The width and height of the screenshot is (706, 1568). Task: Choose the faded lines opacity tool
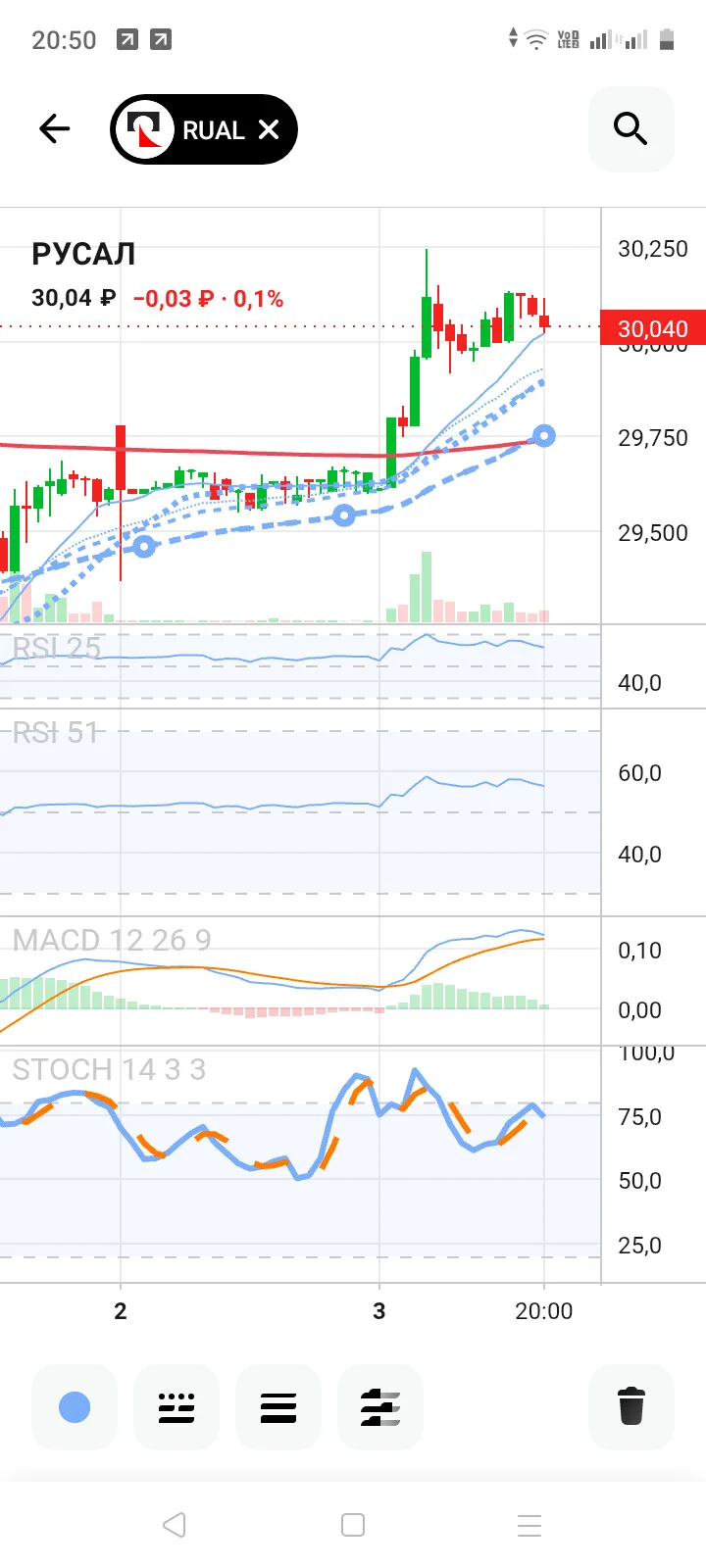tap(380, 1407)
